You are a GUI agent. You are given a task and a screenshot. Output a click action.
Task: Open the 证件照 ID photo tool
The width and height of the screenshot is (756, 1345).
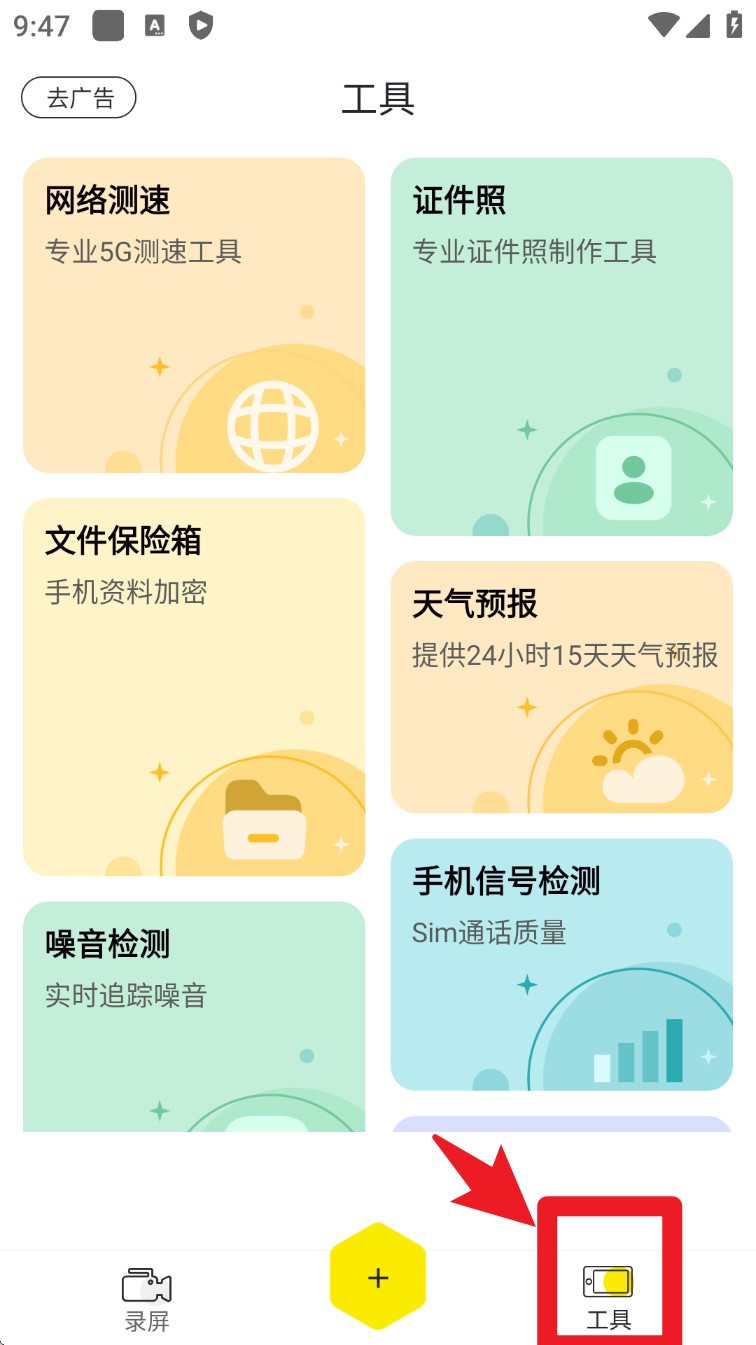pos(561,346)
